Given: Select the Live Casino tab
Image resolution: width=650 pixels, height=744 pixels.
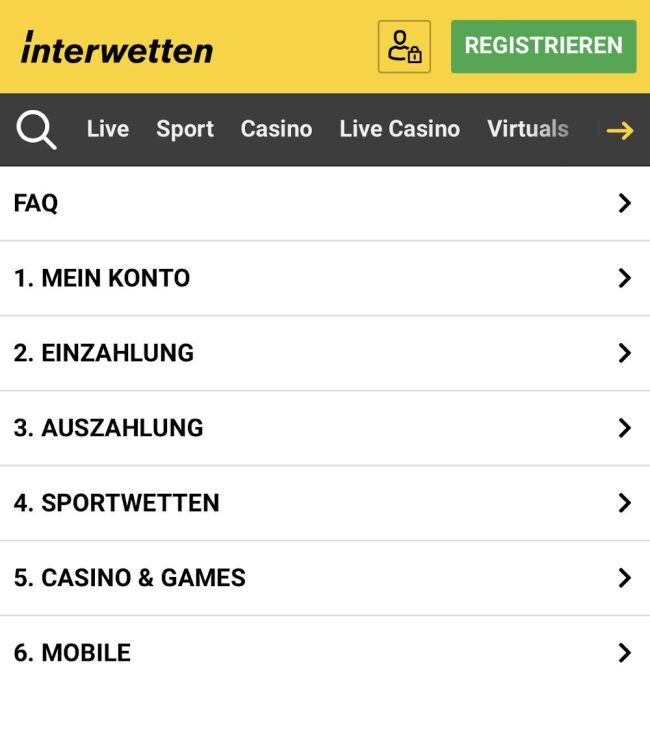Looking at the screenshot, I should point(399,129).
